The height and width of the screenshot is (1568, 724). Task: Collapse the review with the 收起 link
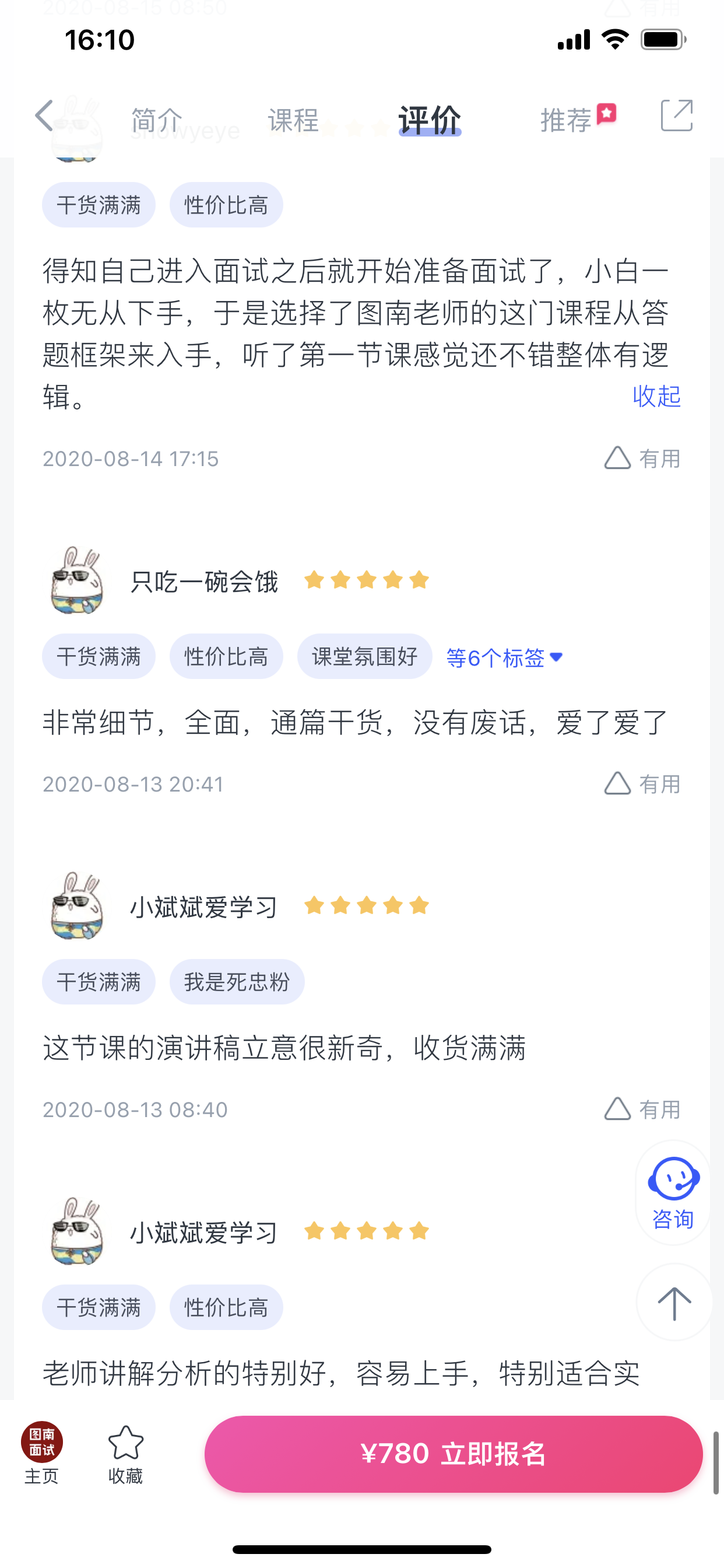[656, 396]
